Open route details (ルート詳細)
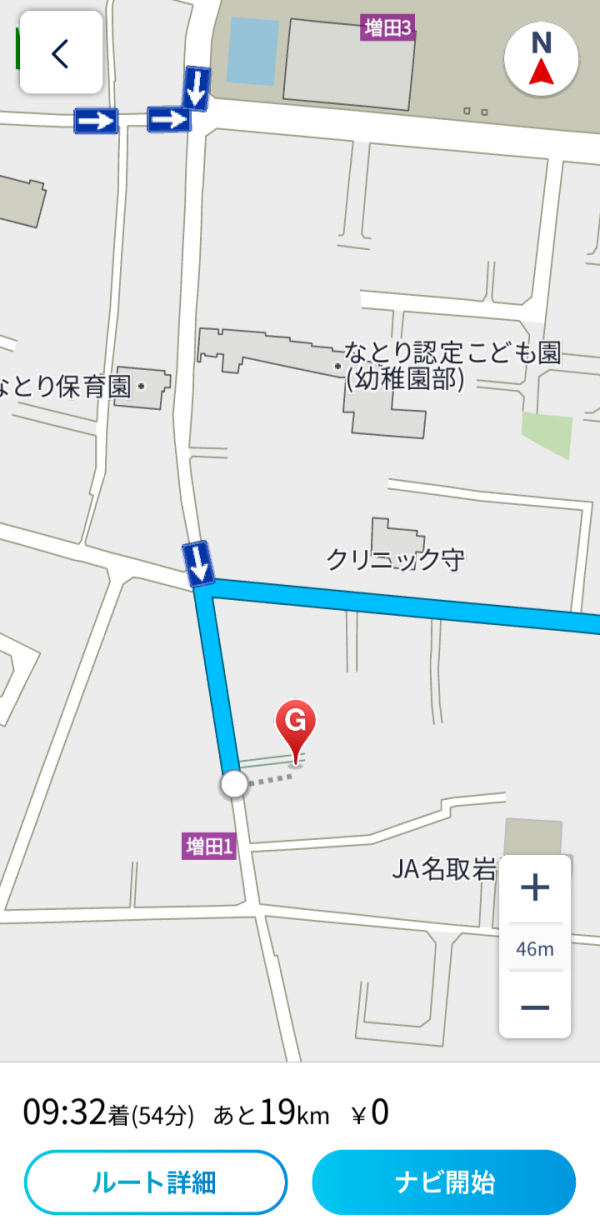This screenshot has width=600, height=1230. 155,1183
